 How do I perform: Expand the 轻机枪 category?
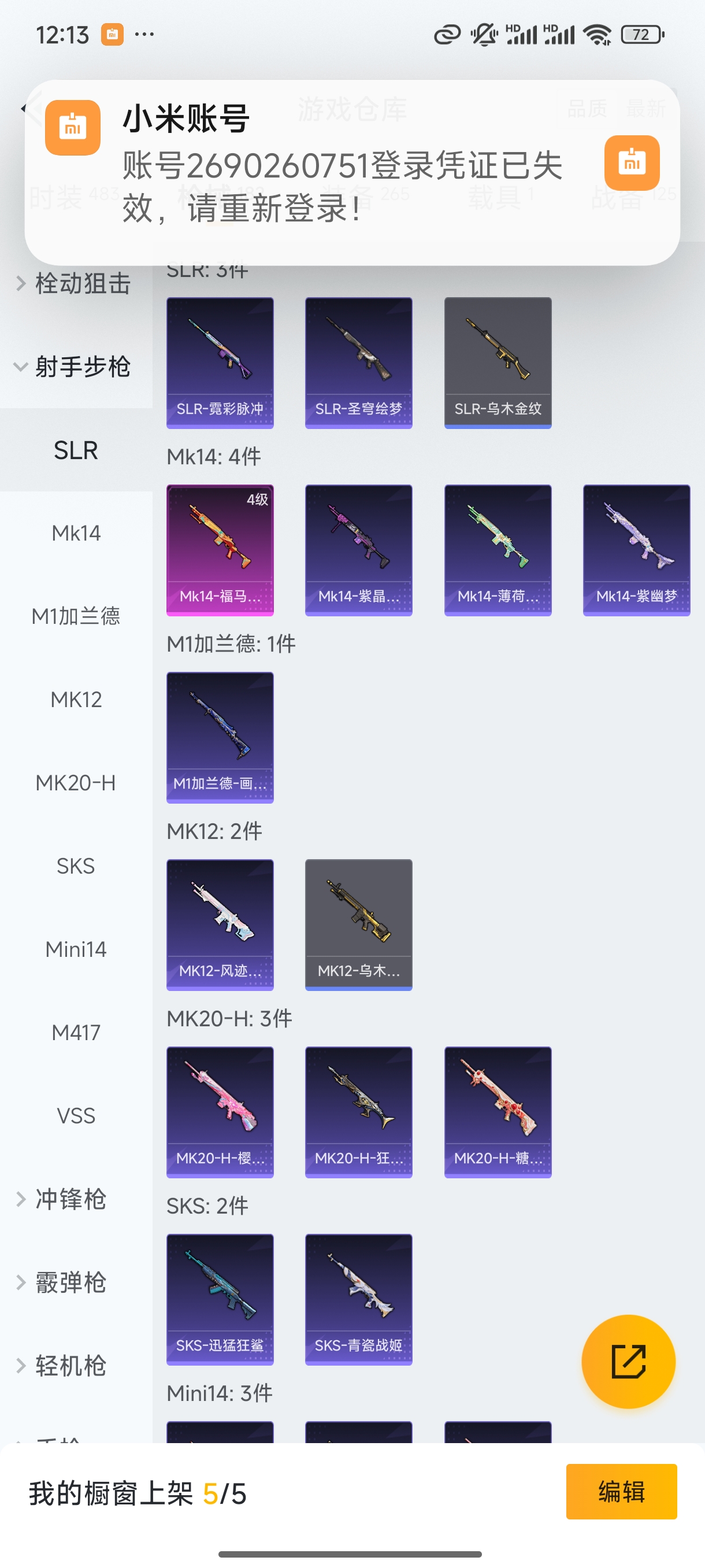pyautogui.click(x=70, y=1366)
